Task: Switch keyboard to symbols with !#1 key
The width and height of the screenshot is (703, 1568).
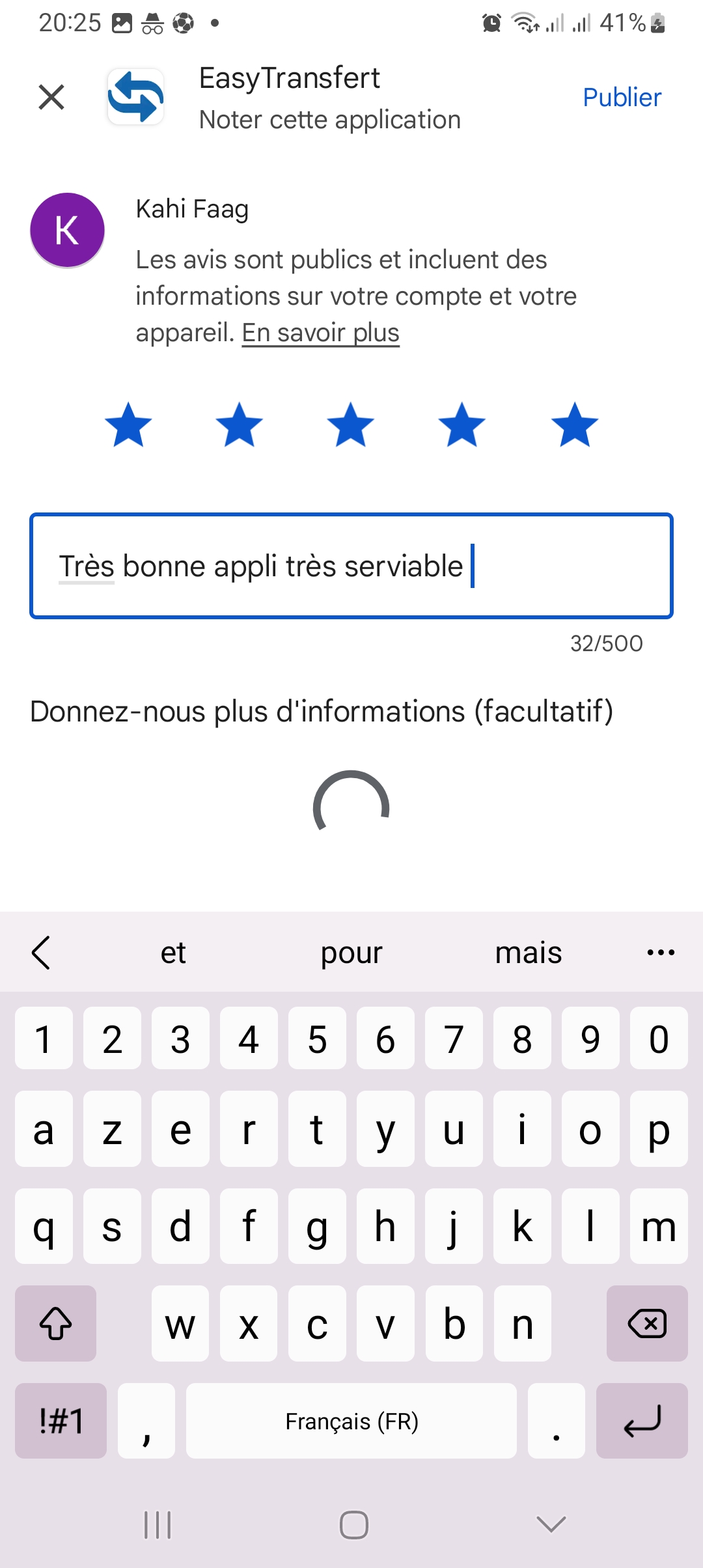Action: coord(61,1421)
